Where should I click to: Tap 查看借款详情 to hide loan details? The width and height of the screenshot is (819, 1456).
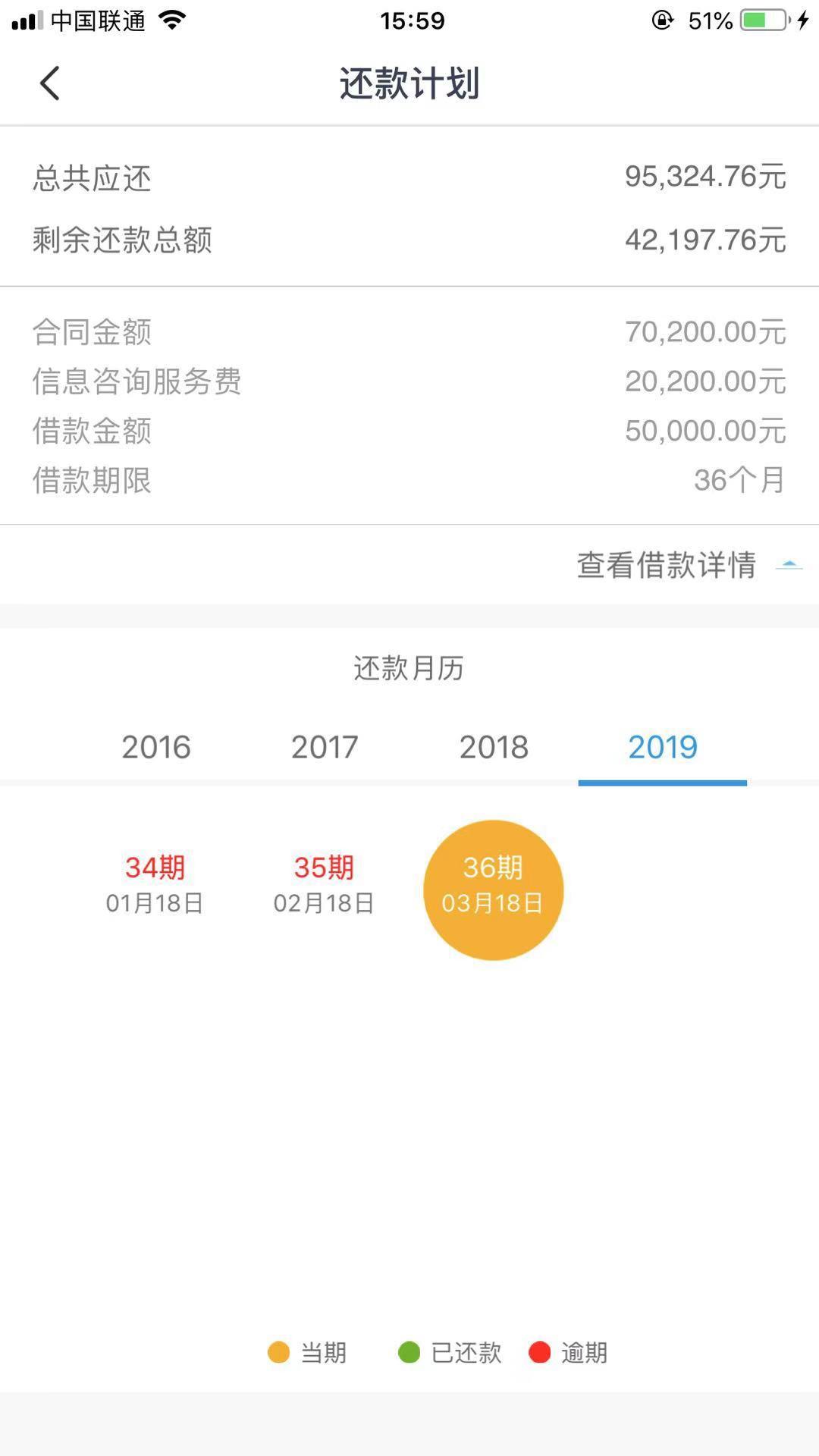coord(666,564)
